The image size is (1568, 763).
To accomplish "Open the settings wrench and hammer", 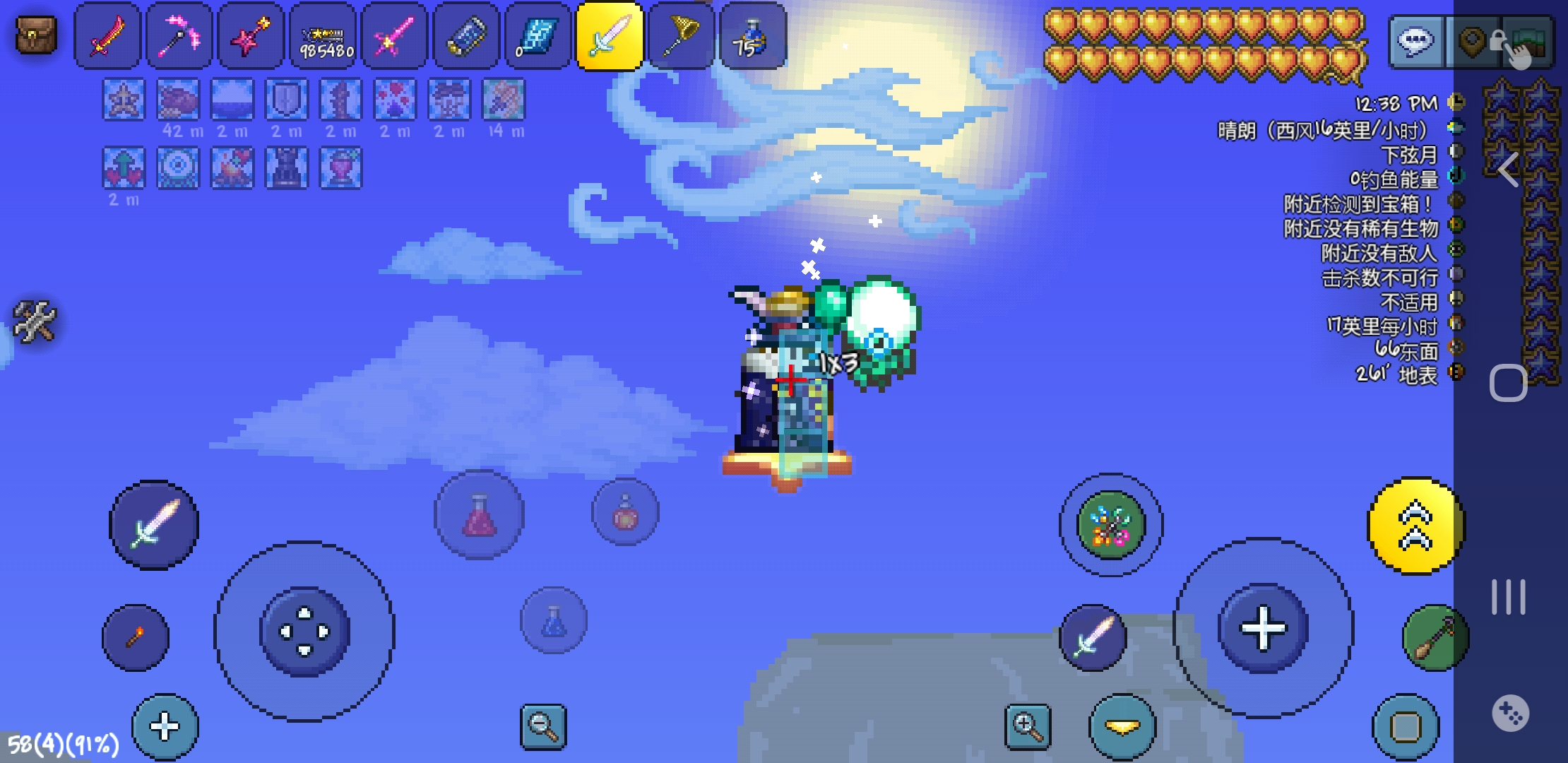I will tap(34, 321).
